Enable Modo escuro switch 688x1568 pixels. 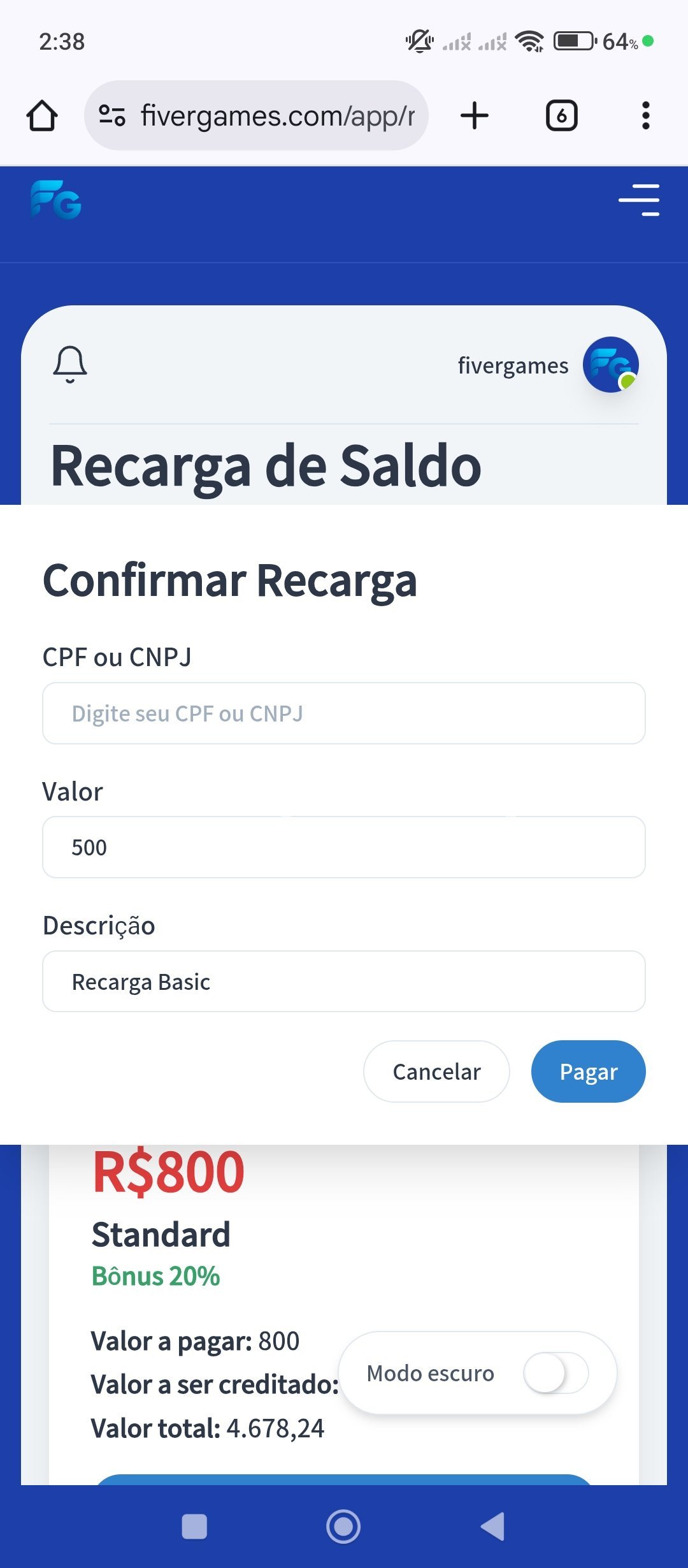click(x=555, y=1373)
